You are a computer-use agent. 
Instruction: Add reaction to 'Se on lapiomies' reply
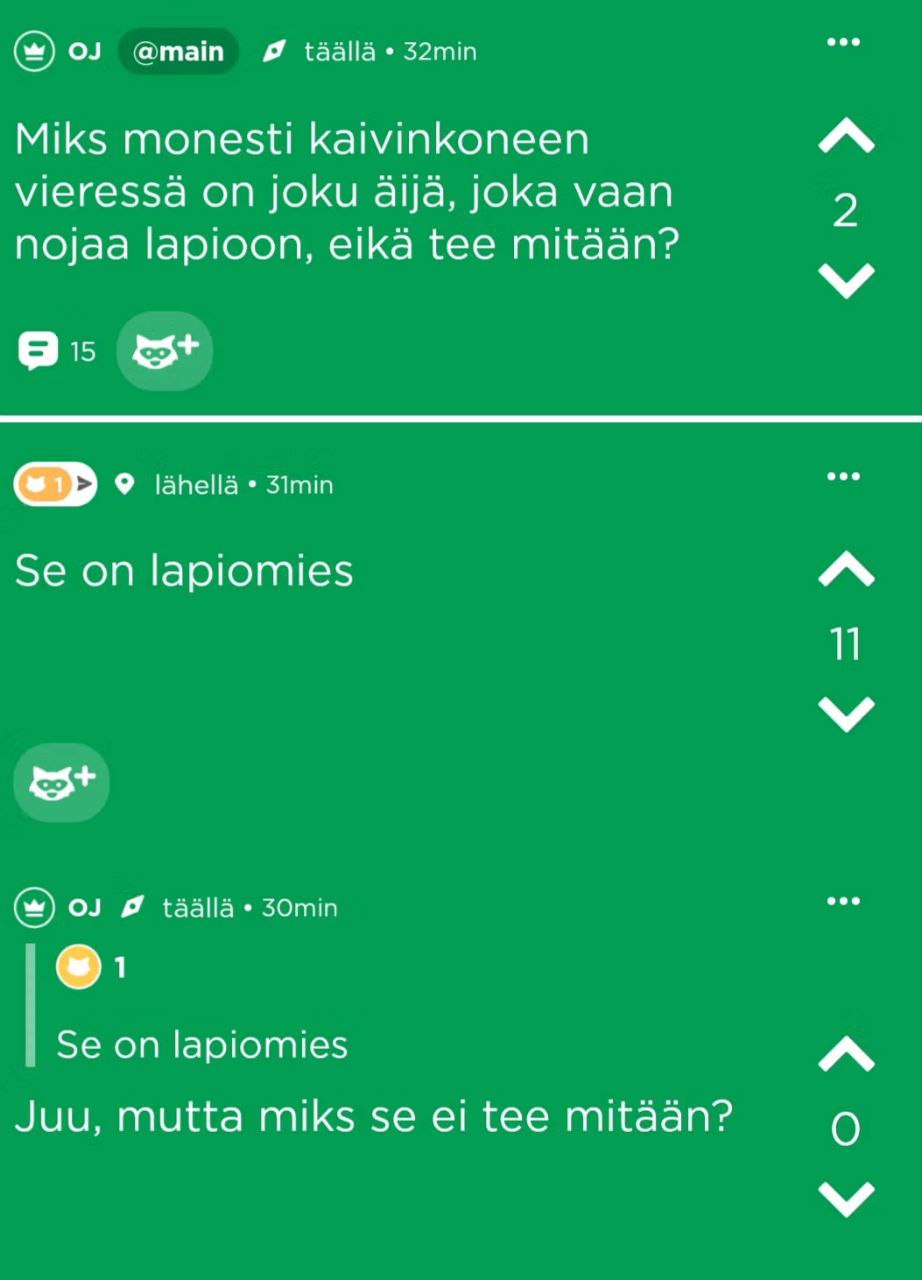(x=61, y=782)
